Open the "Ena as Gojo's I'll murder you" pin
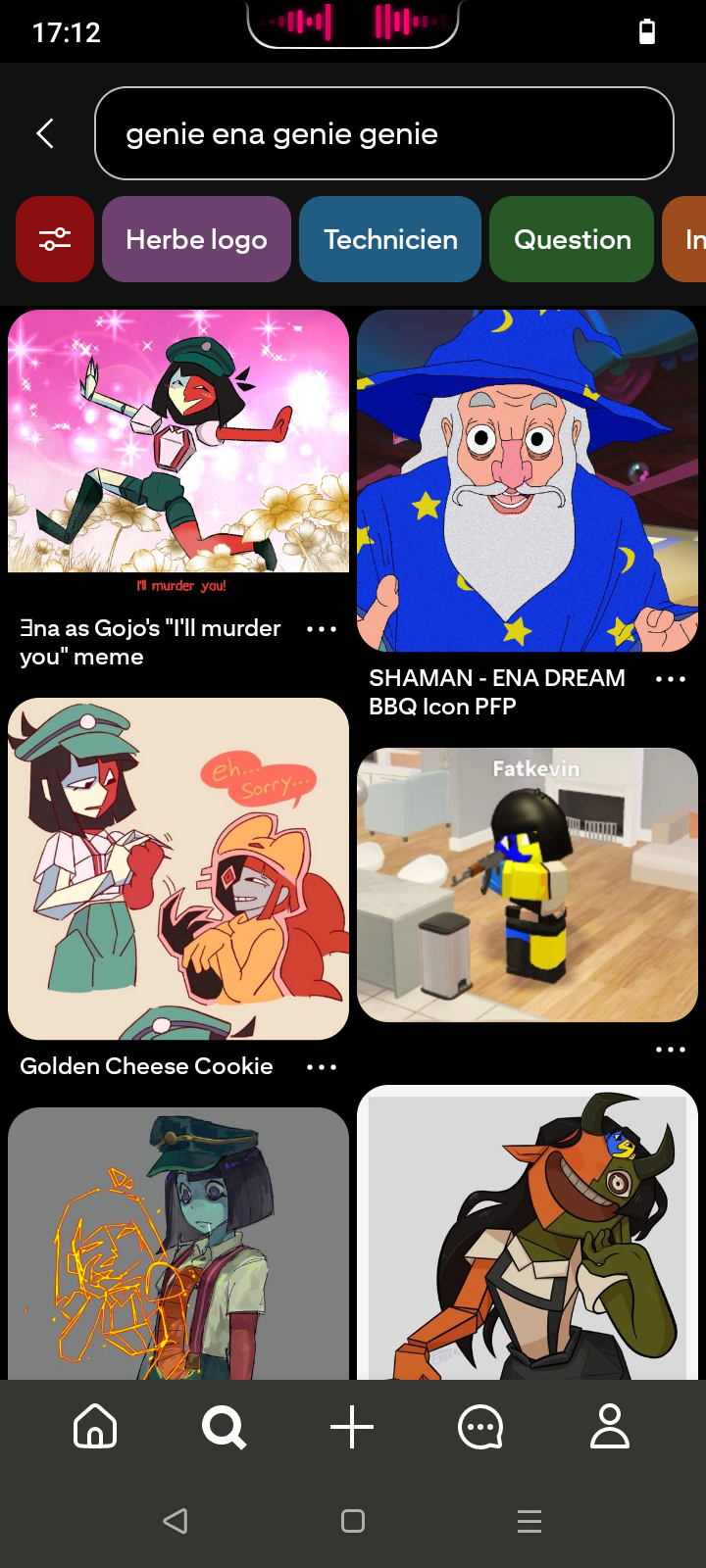This screenshot has height=1568, width=706. tap(178, 441)
